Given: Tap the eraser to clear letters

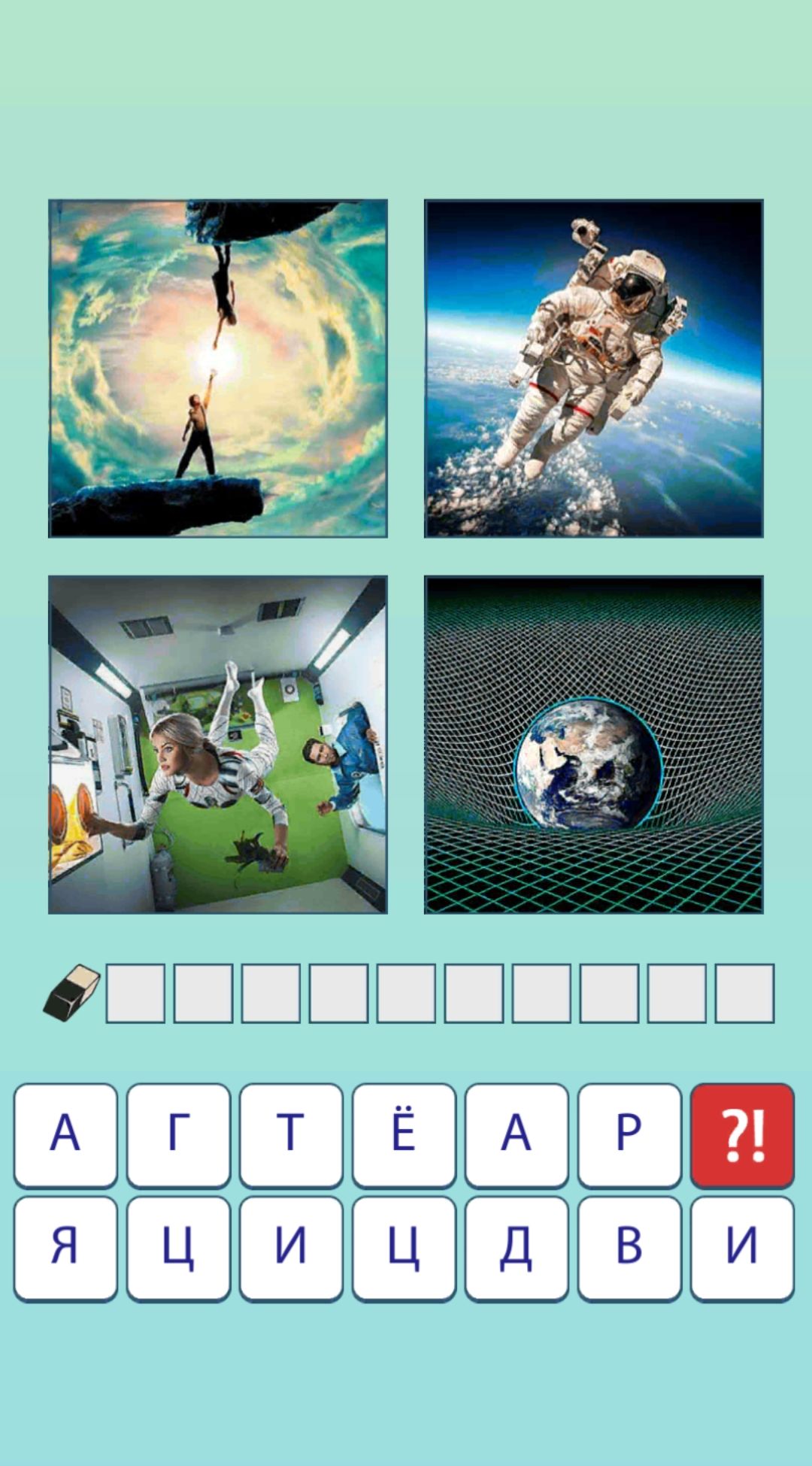Looking at the screenshot, I should tap(71, 993).
